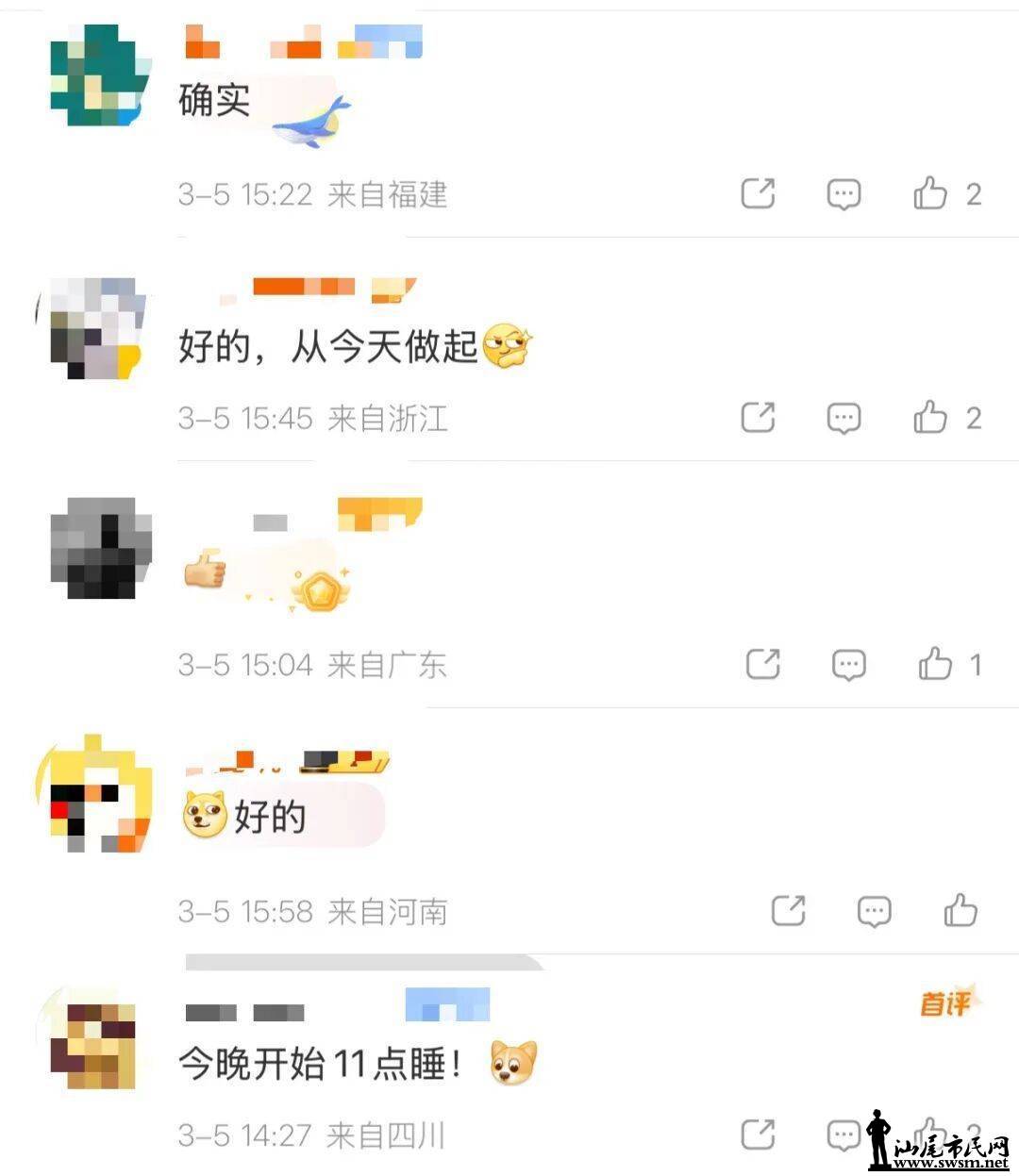Reply to "好的，从今天做起" comment
This screenshot has height=1176, width=1019.
click(844, 418)
